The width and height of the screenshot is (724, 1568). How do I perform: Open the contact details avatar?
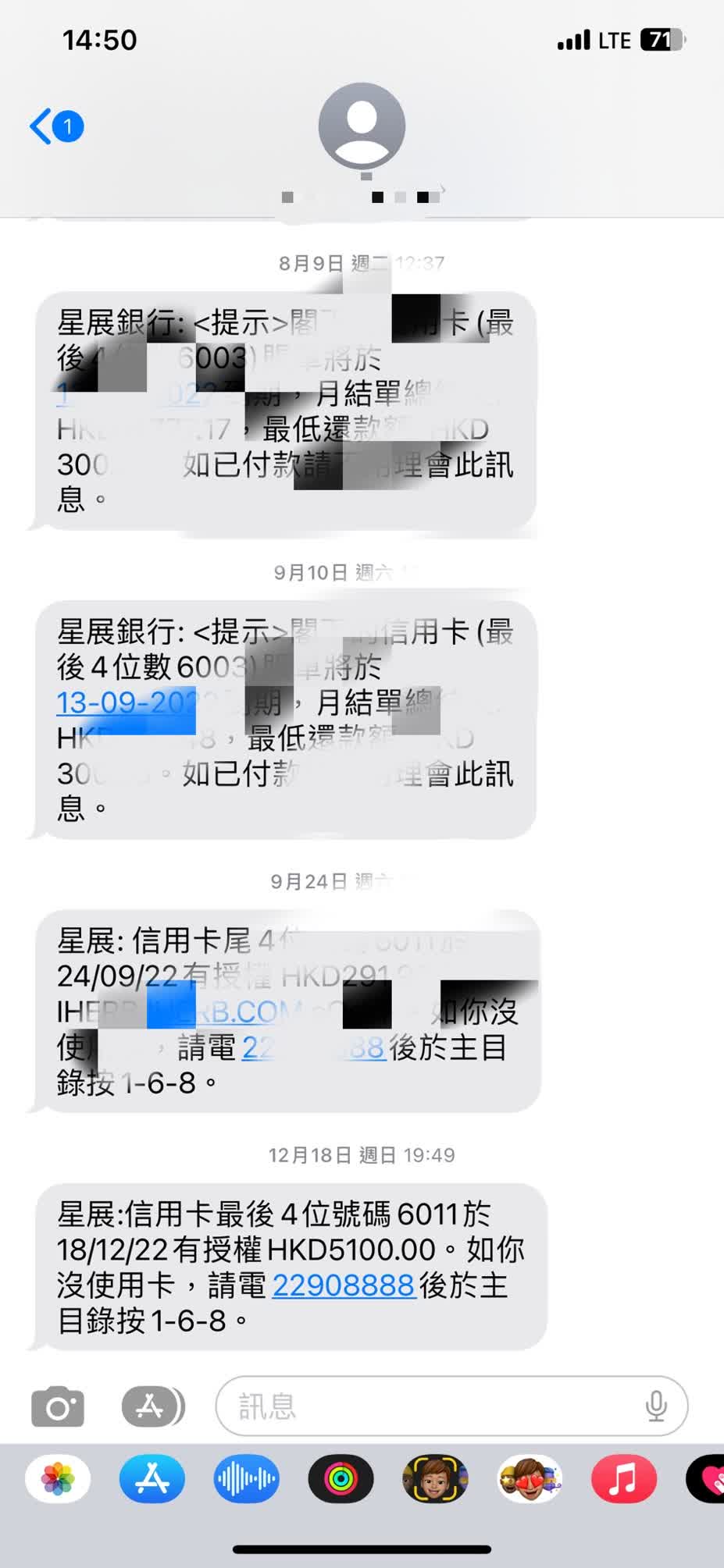(362, 126)
